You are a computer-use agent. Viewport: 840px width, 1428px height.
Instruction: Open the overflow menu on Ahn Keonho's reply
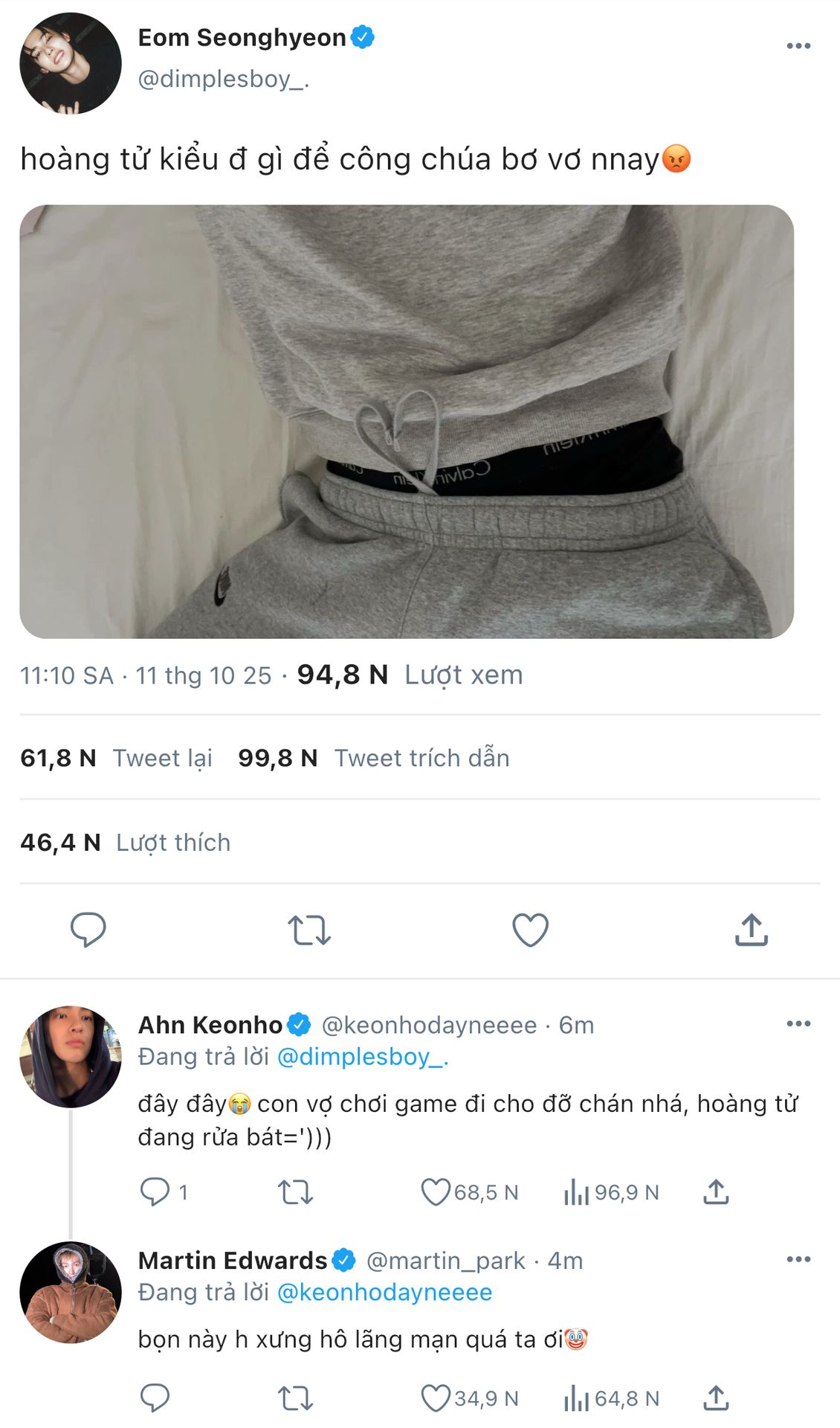798,1024
